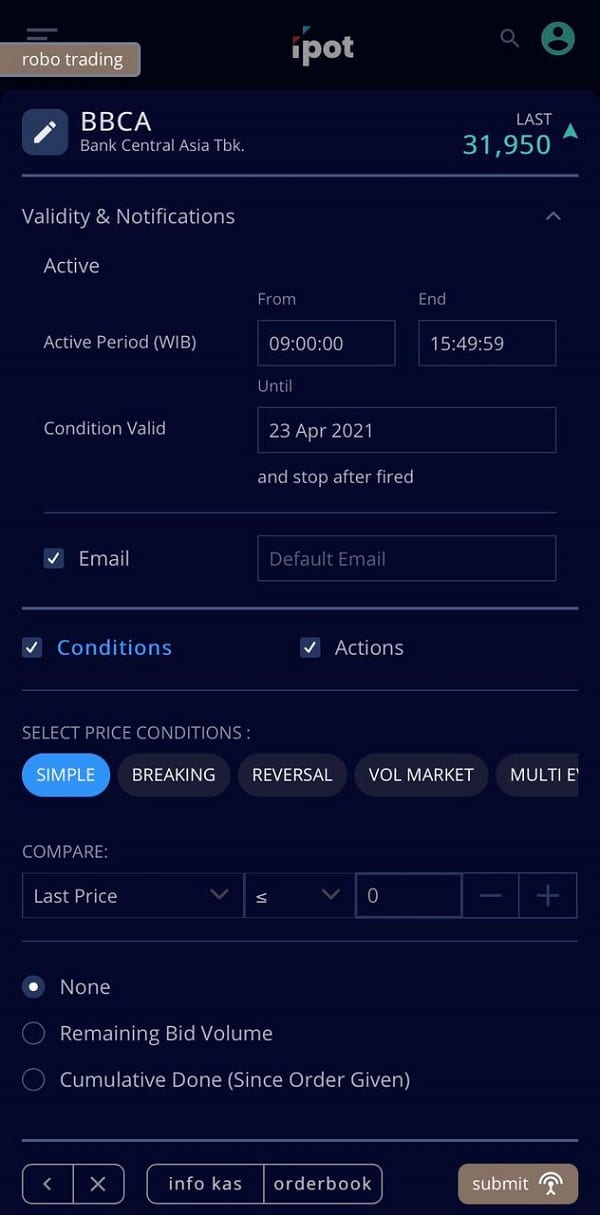Enter an address in Default Email field
The width and height of the screenshot is (600, 1215).
pos(406,559)
